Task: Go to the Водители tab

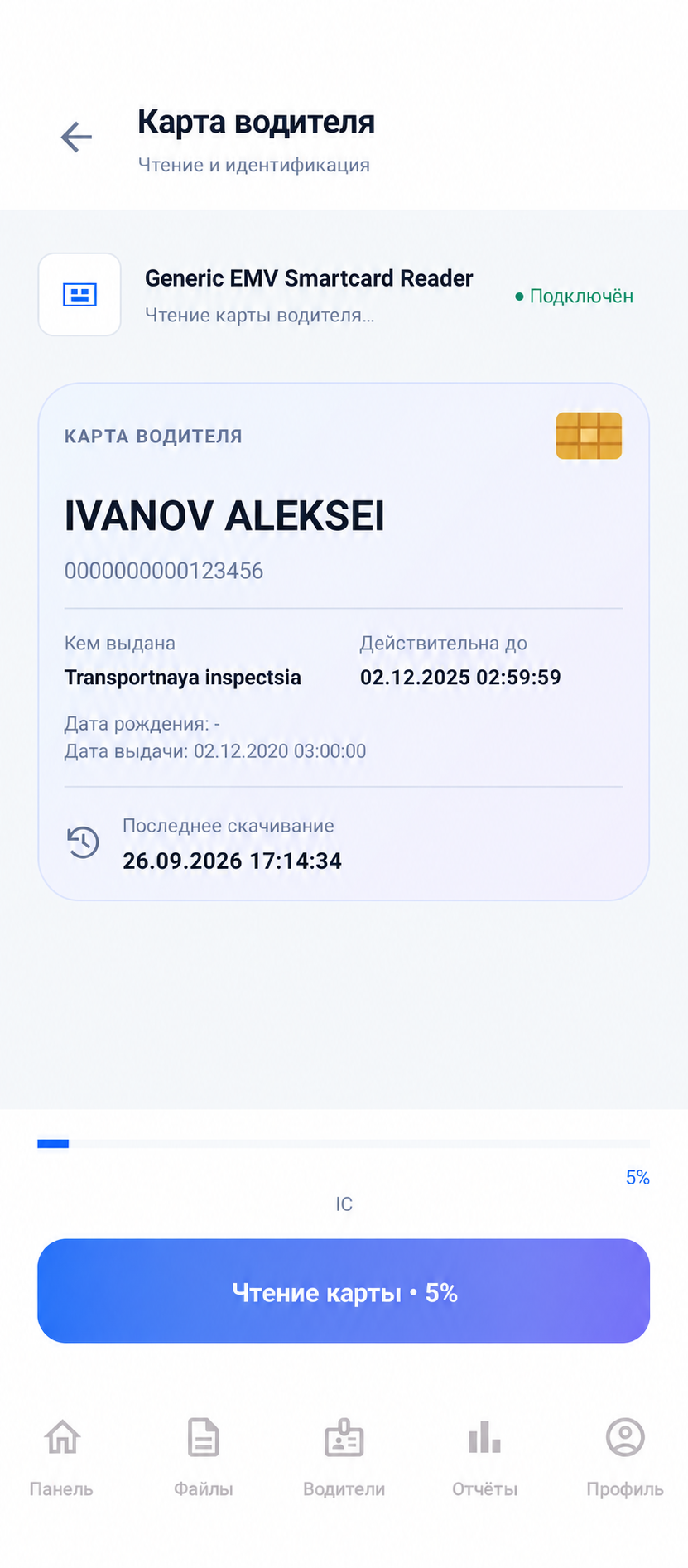Action: [344, 1457]
